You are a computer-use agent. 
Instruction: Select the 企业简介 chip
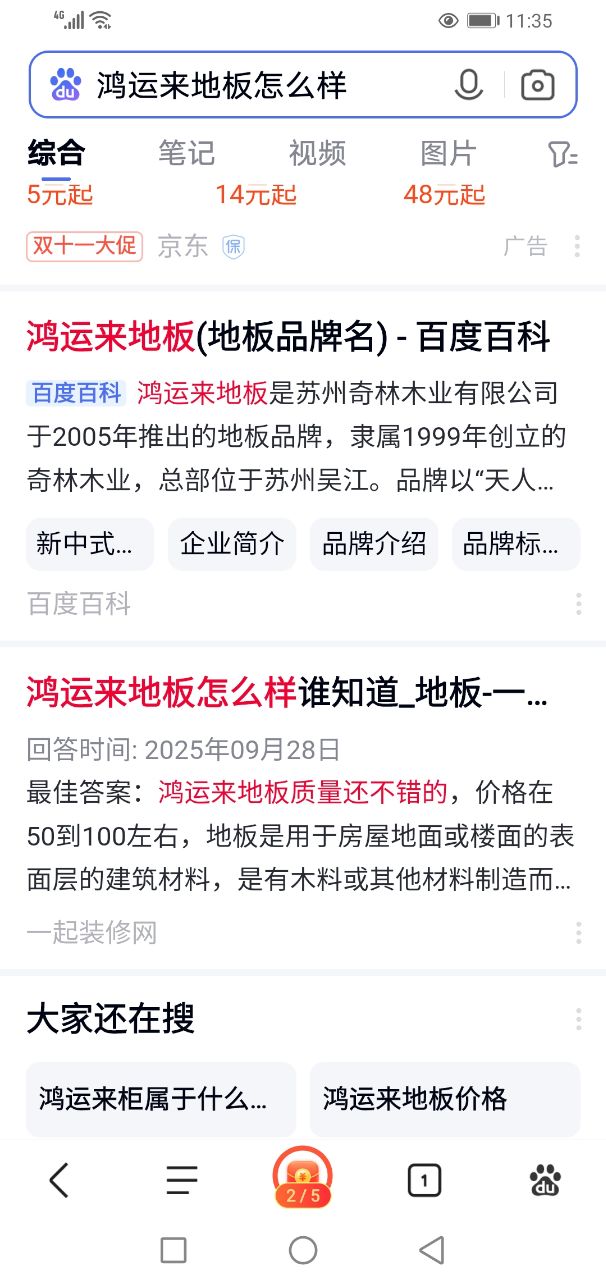pyautogui.click(x=232, y=544)
